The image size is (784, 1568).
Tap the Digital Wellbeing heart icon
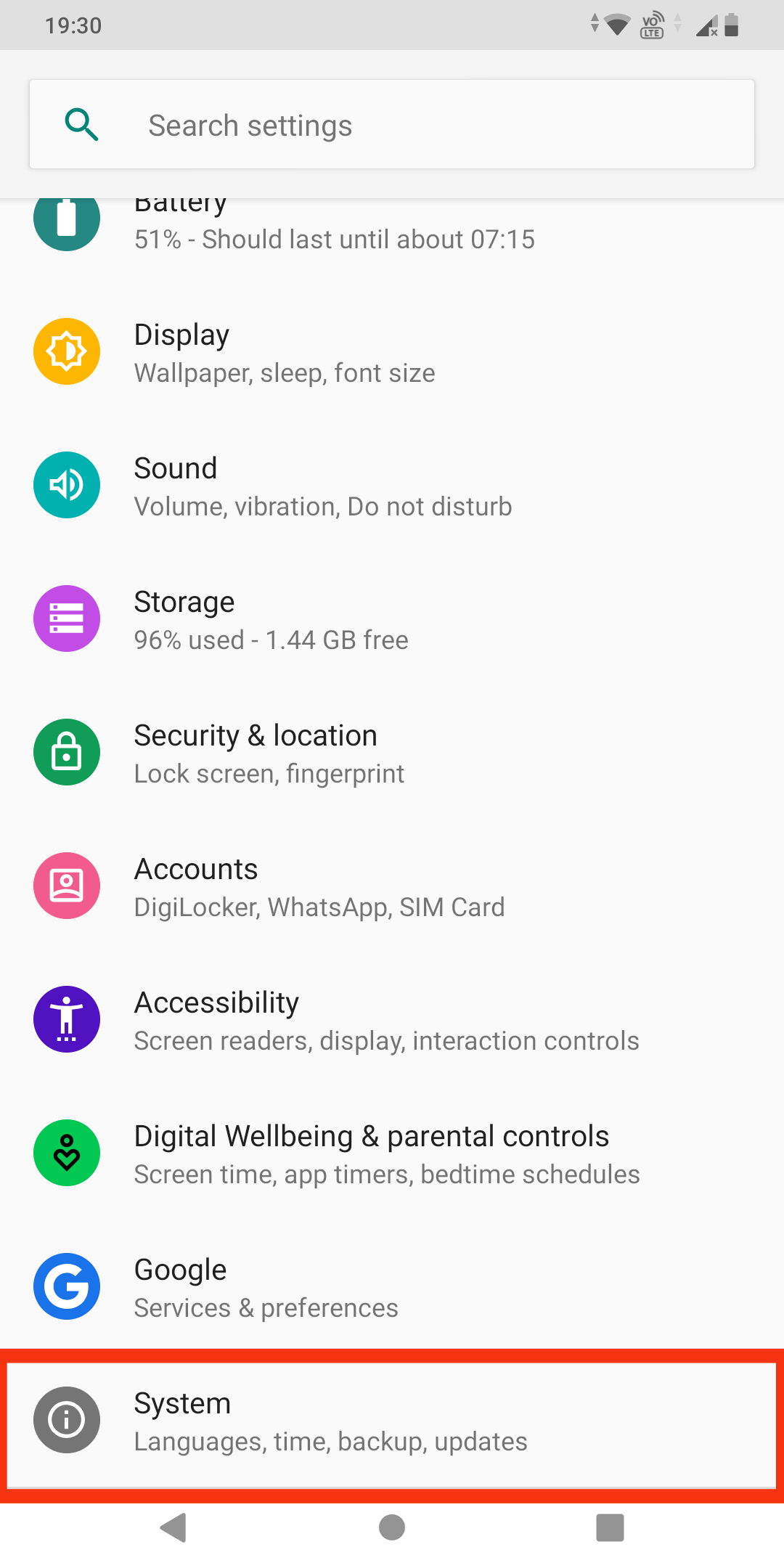67,1153
